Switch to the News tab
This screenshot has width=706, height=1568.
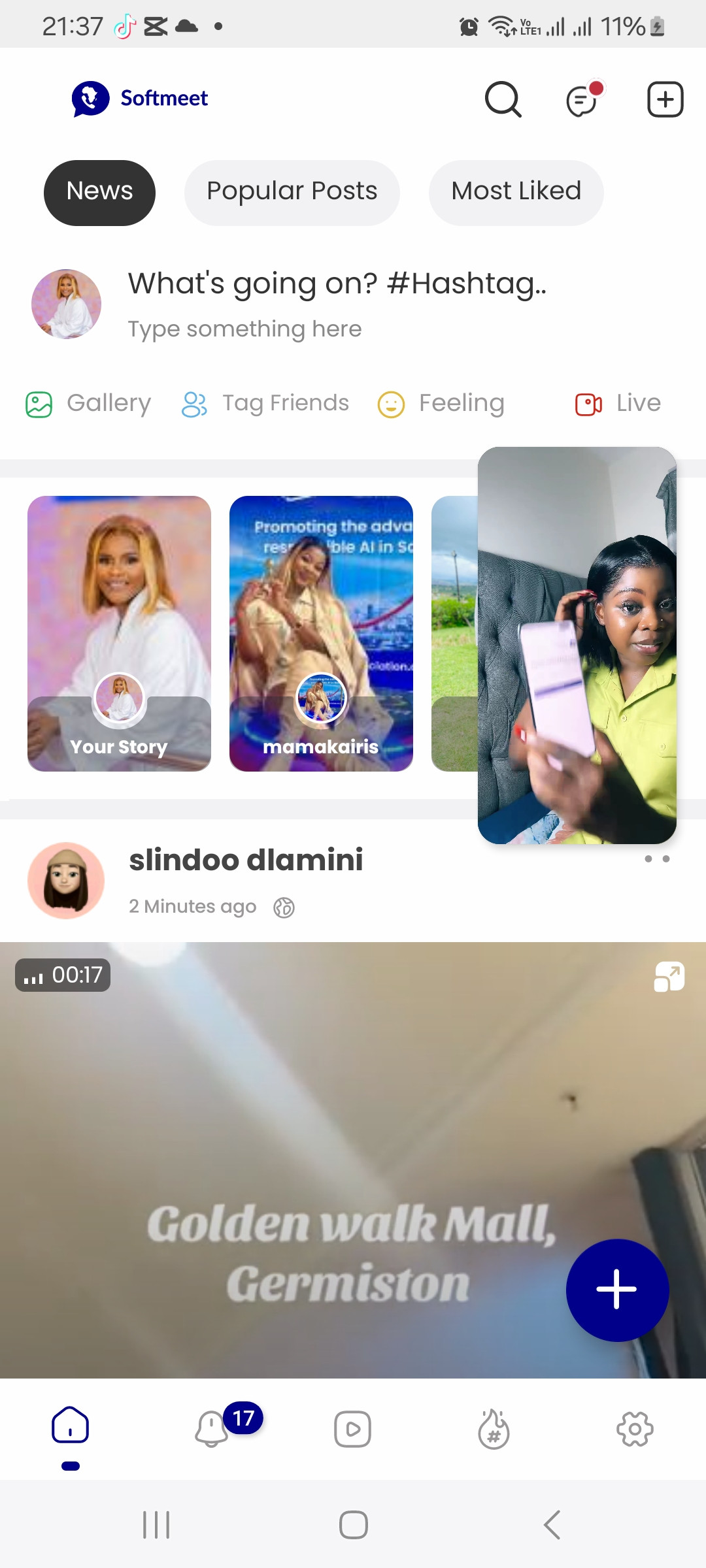coord(99,192)
